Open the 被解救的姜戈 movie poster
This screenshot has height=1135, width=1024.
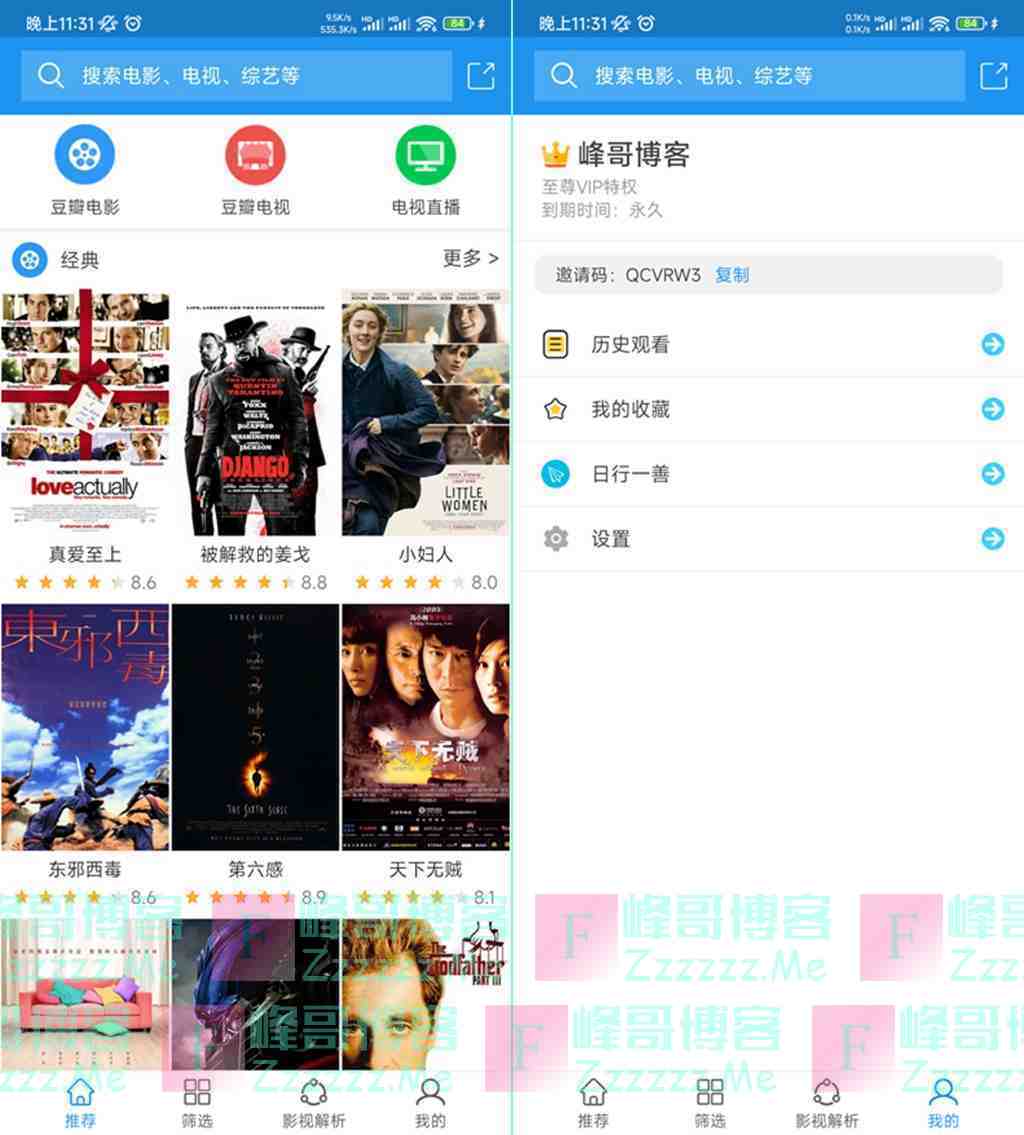tap(256, 412)
